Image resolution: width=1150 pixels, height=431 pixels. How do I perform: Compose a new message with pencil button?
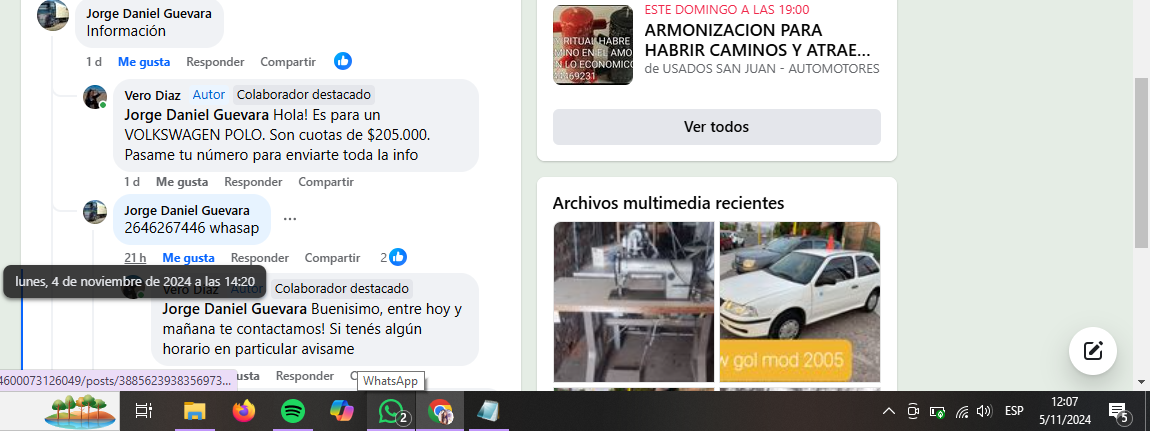coord(1093,351)
